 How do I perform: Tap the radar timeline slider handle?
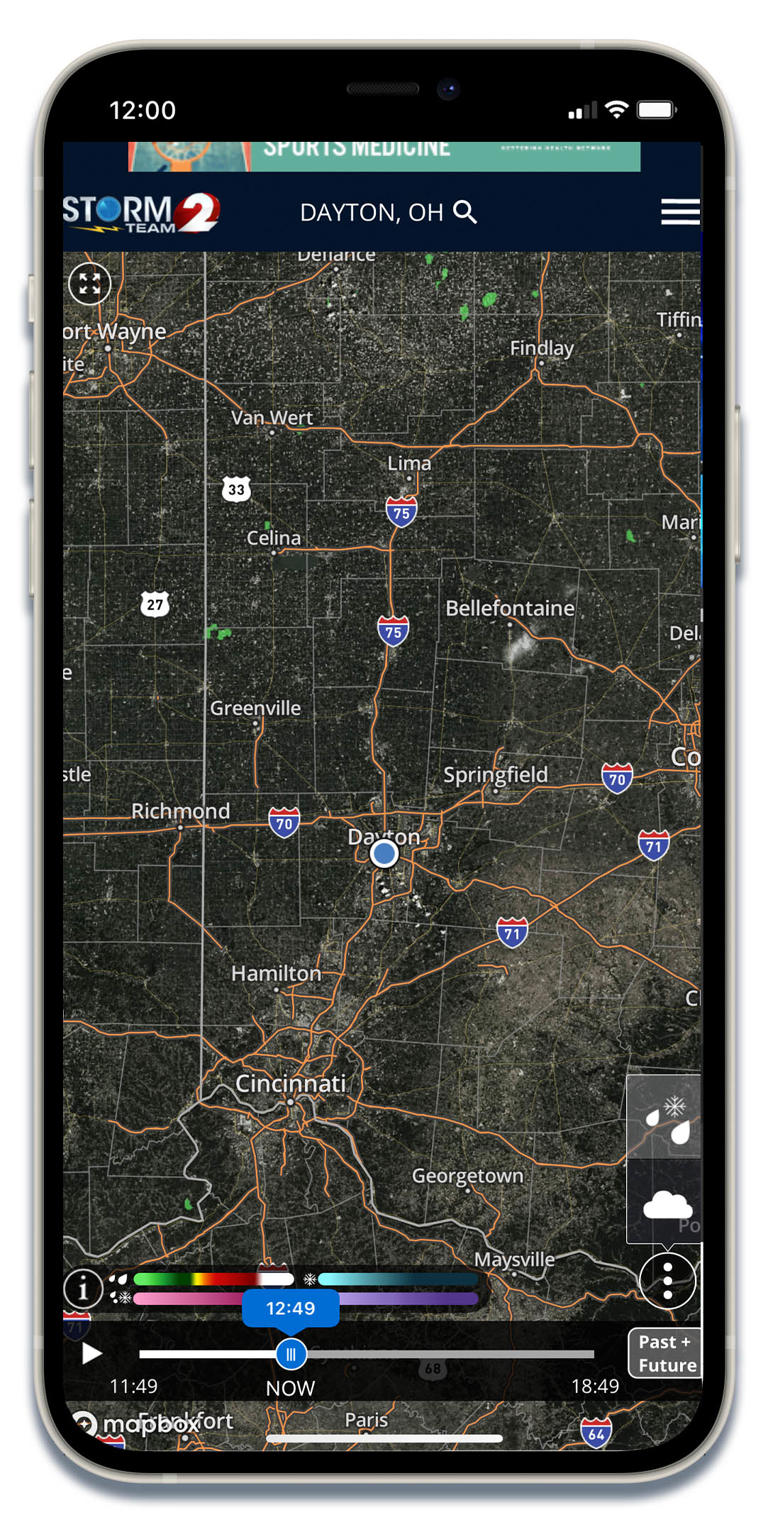pos(291,1355)
